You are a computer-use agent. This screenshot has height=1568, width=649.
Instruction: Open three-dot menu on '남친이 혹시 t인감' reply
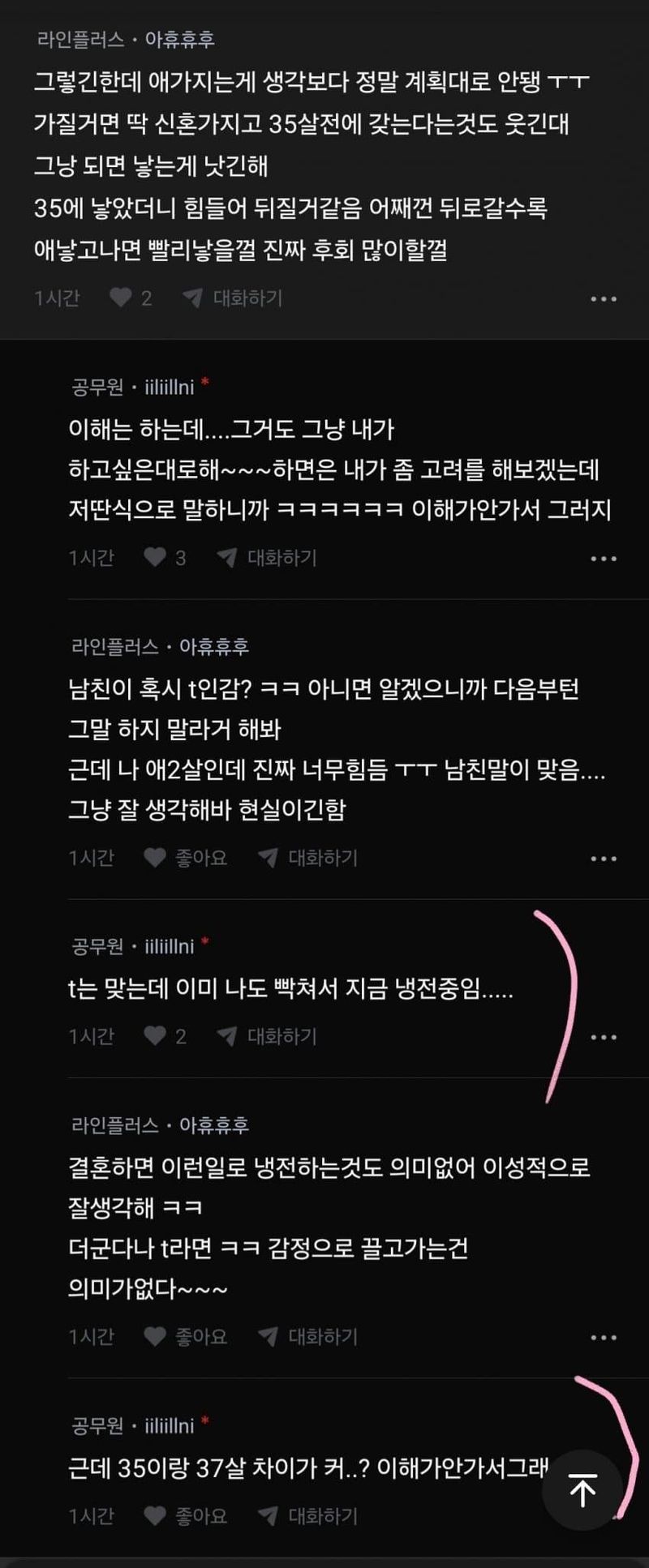tap(604, 859)
